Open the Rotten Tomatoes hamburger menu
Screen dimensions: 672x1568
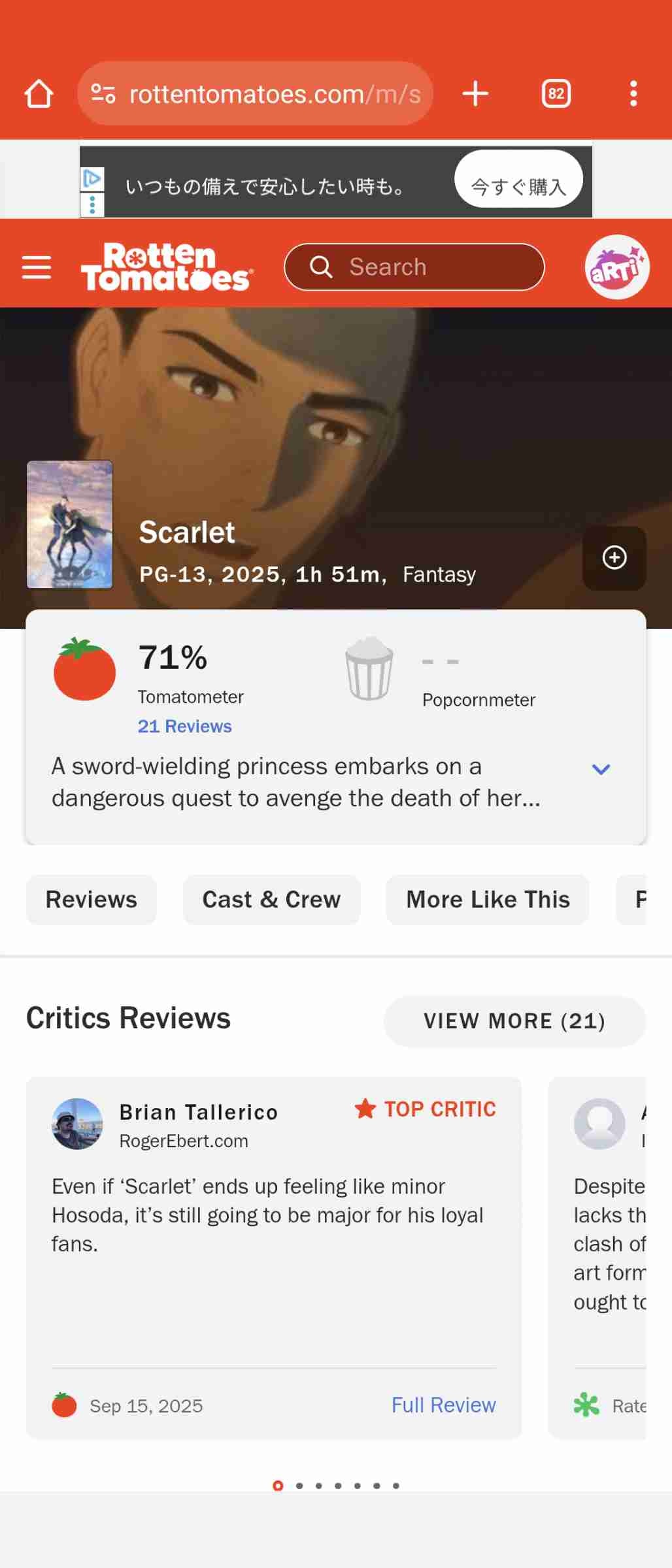point(37,267)
